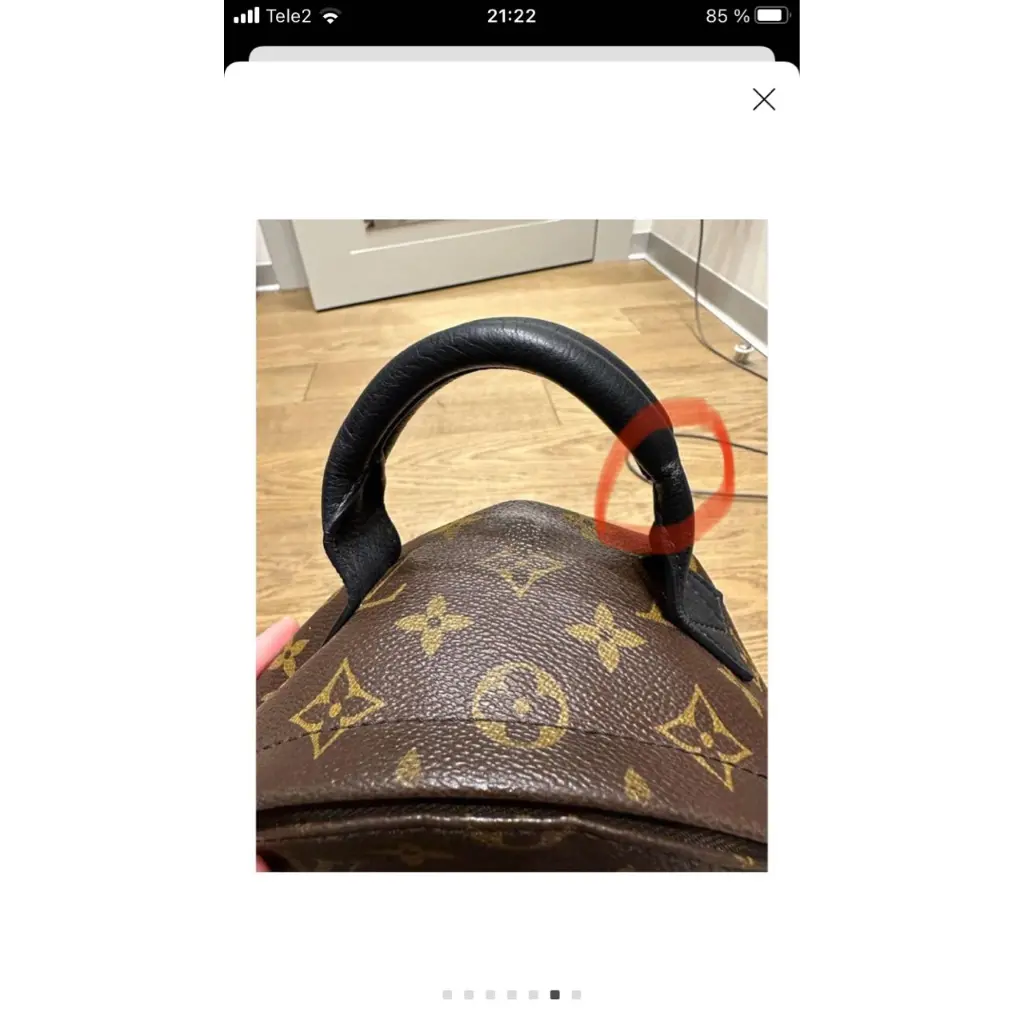Jump to the first photo dot
This screenshot has width=1024, height=1024.
[447, 995]
